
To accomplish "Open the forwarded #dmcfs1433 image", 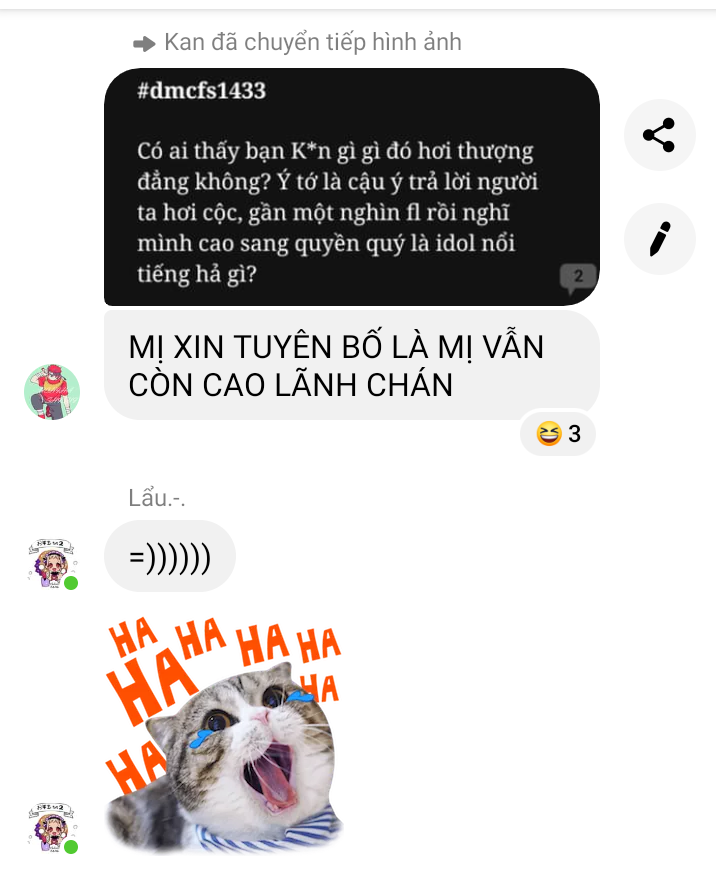I will click(352, 187).
